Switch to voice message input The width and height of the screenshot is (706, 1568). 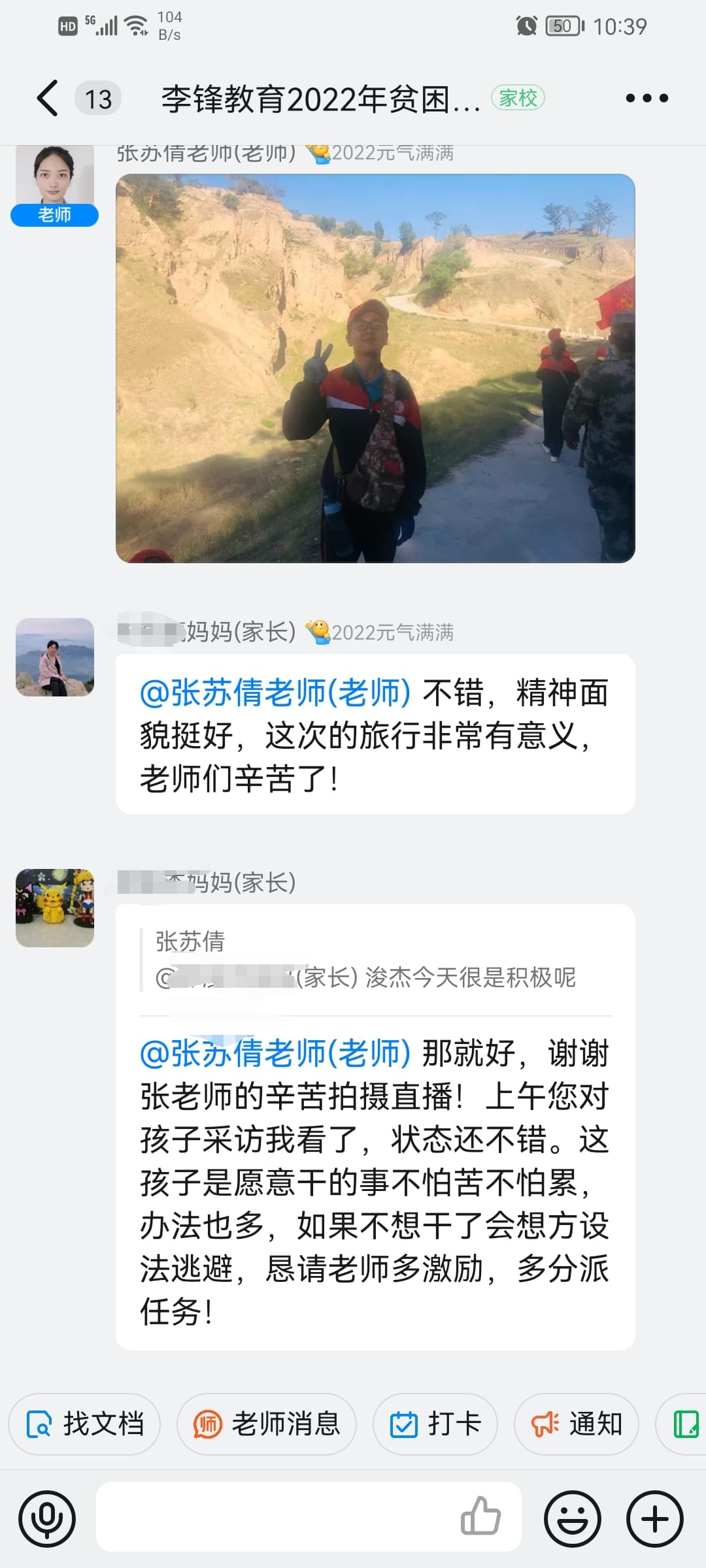(x=47, y=1519)
